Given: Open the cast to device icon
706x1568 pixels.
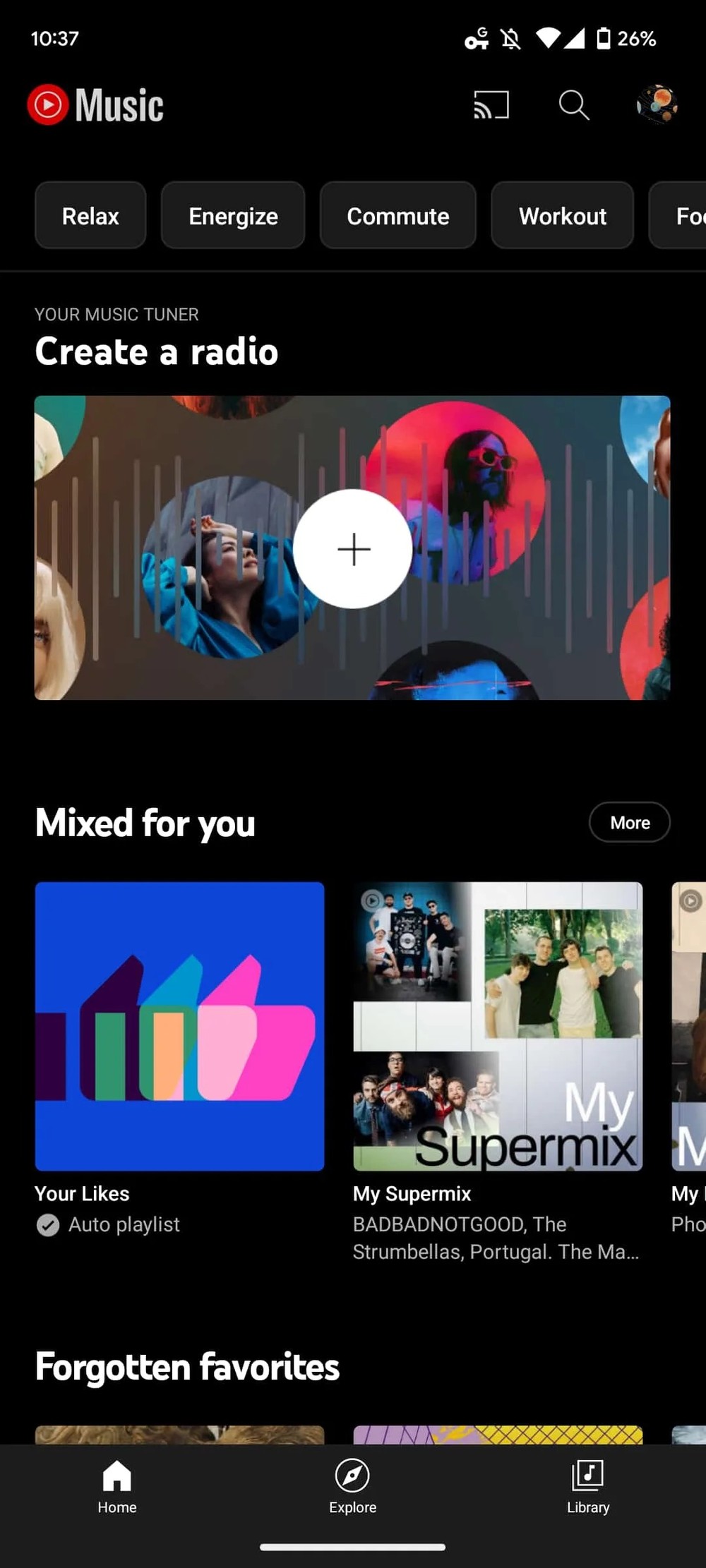Looking at the screenshot, I should [491, 105].
